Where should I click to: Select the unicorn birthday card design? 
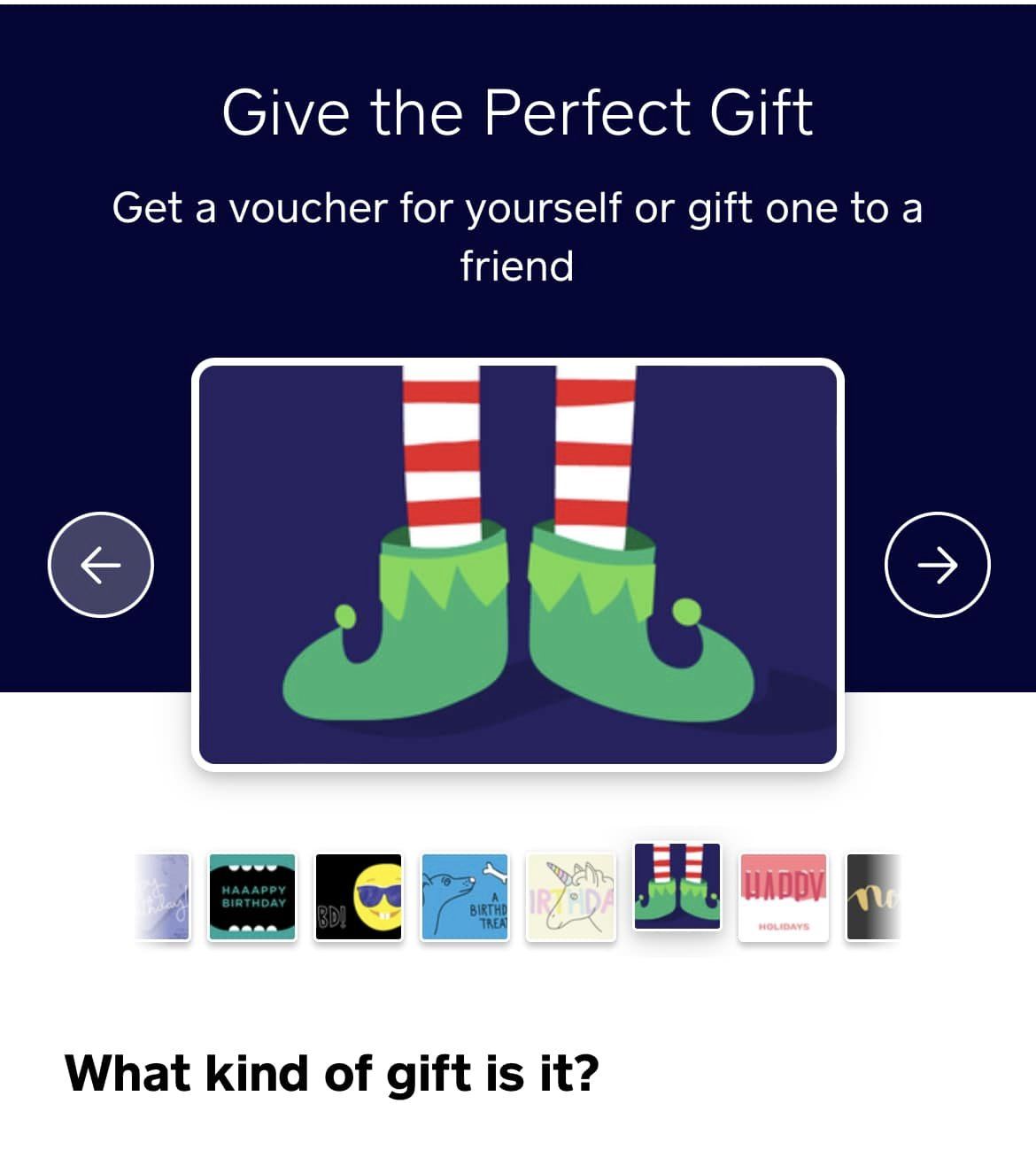pos(571,897)
